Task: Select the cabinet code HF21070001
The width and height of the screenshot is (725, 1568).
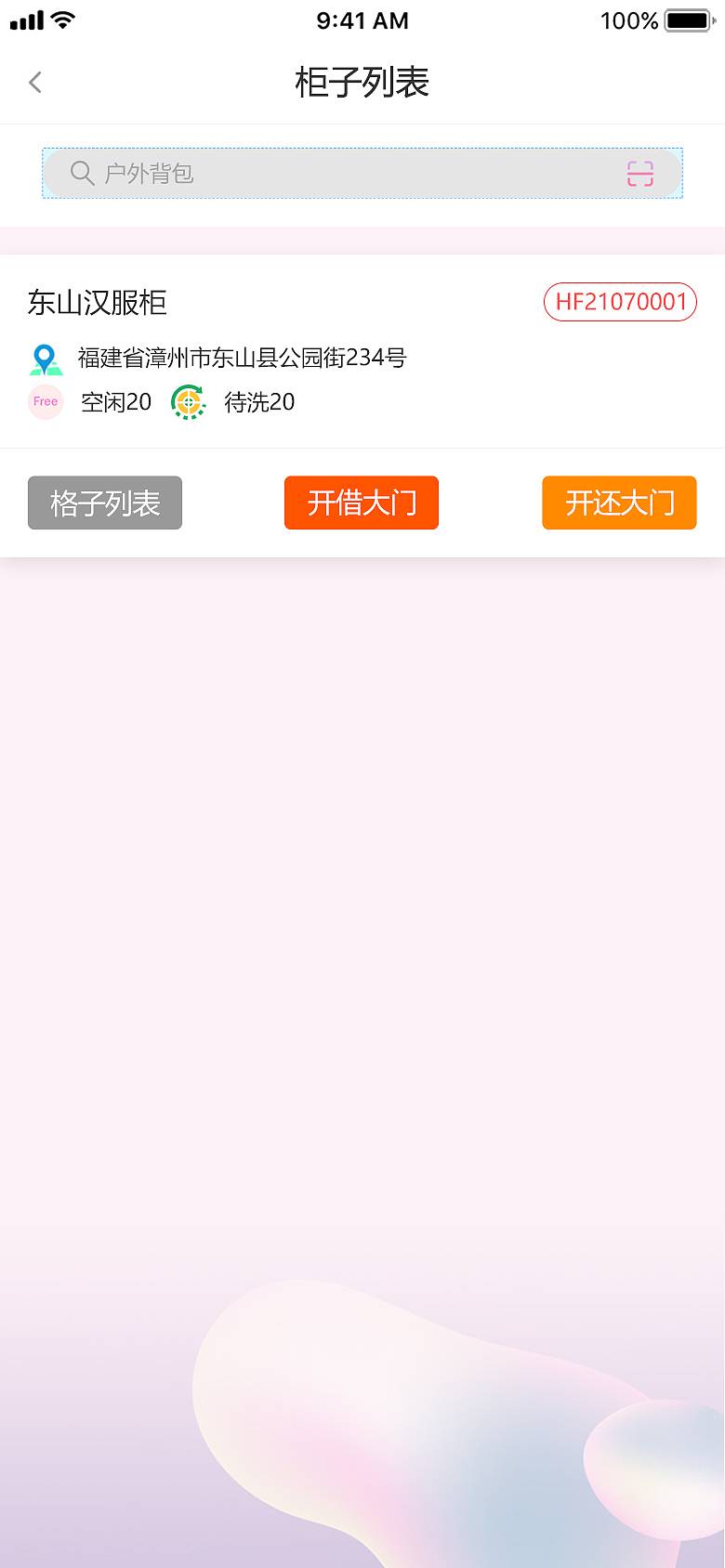Action: (x=619, y=302)
